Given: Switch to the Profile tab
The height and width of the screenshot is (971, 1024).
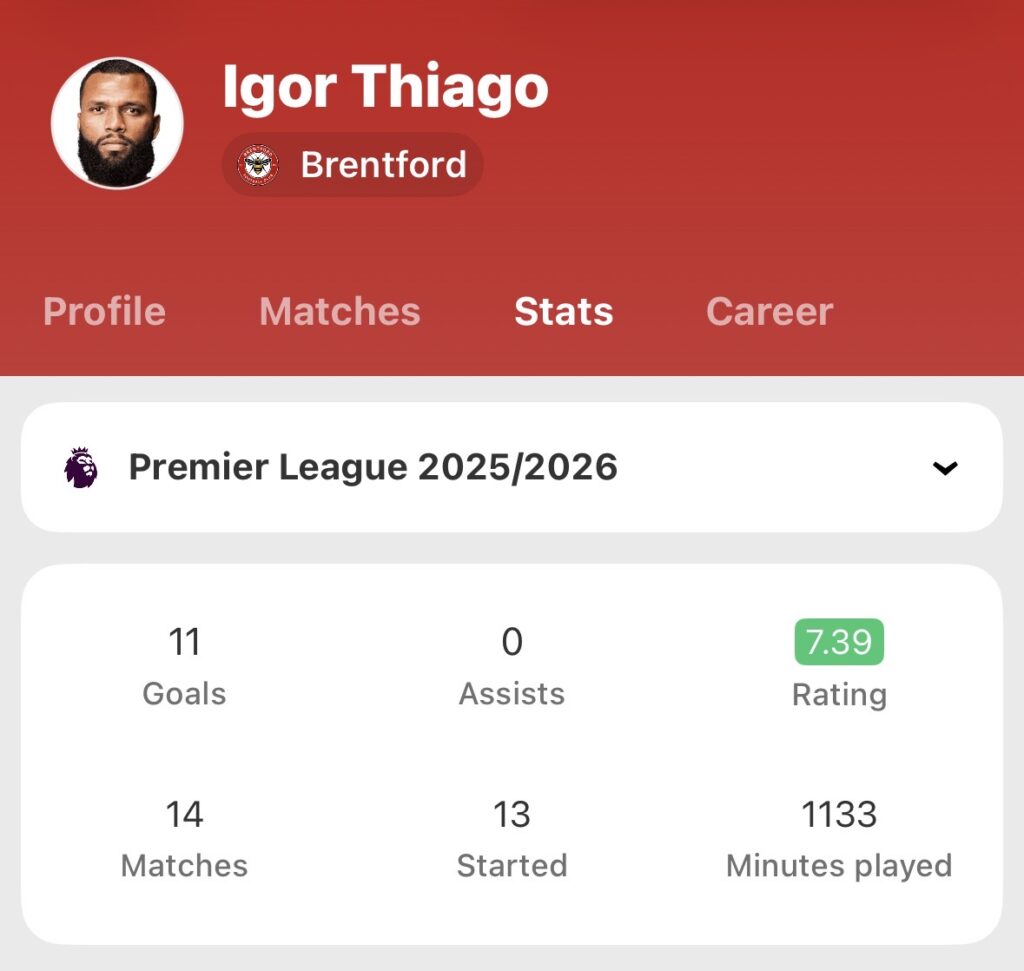Looking at the screenshot, I should (105, 311).
